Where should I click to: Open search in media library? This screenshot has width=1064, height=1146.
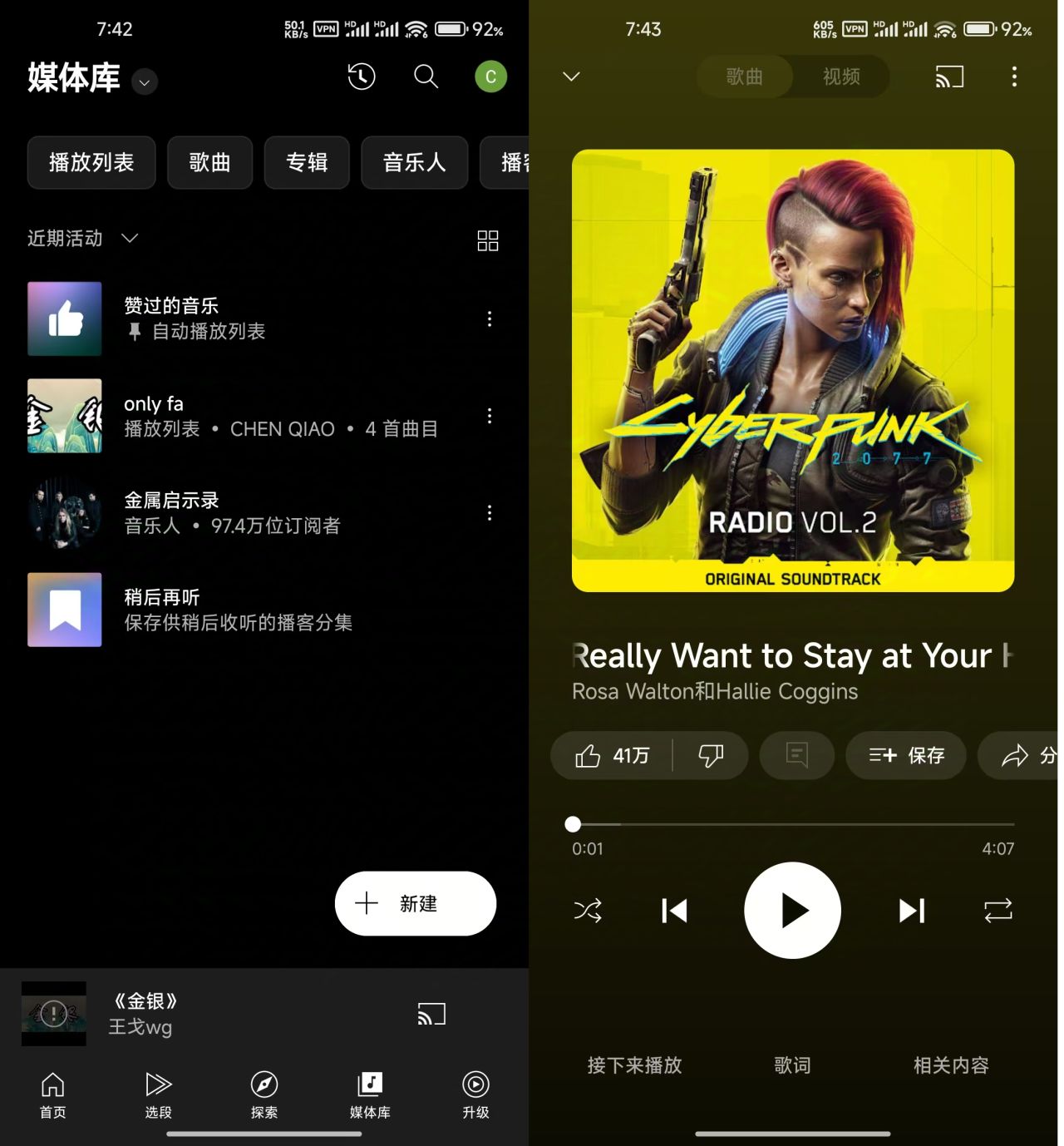[426, 77]
